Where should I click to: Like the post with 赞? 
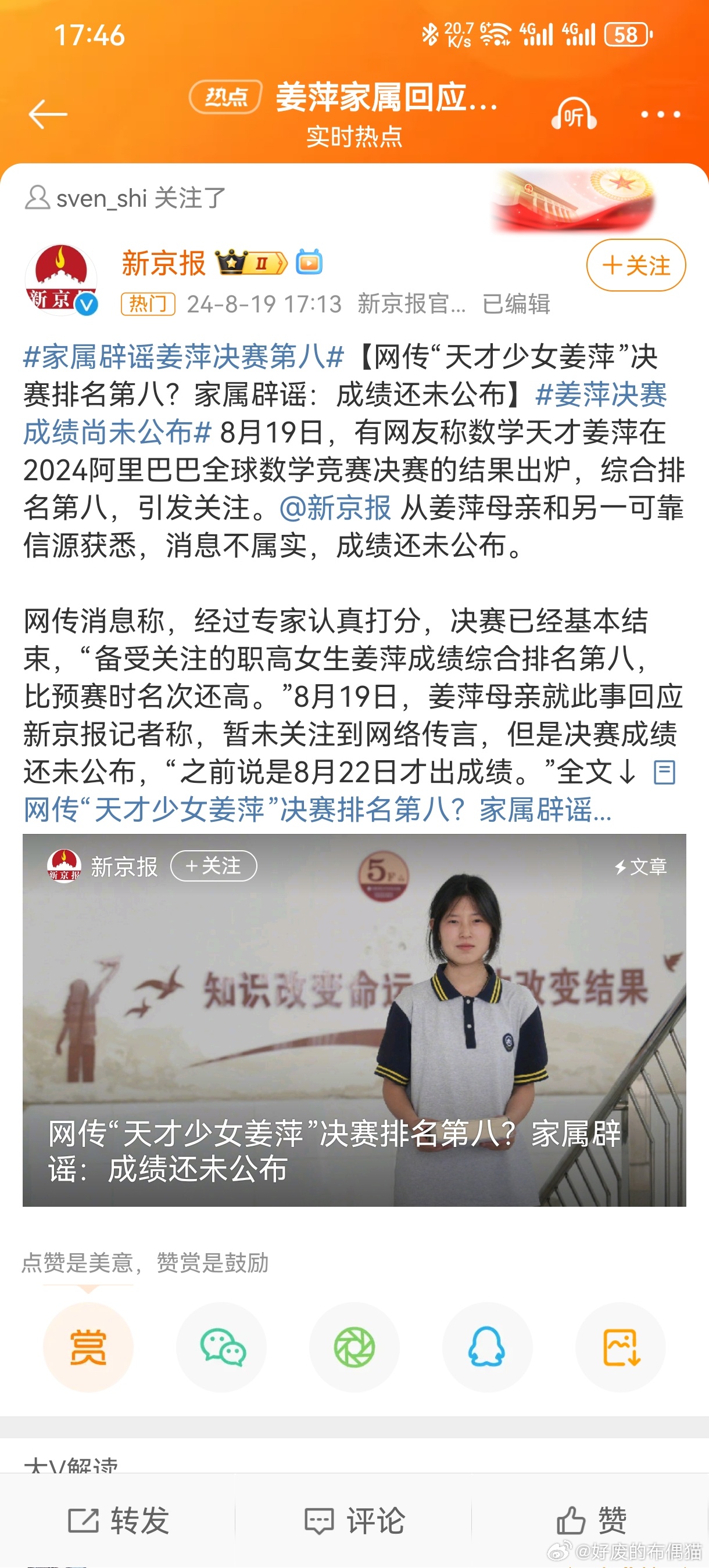pyautogui.click(x=590, y=1520)
